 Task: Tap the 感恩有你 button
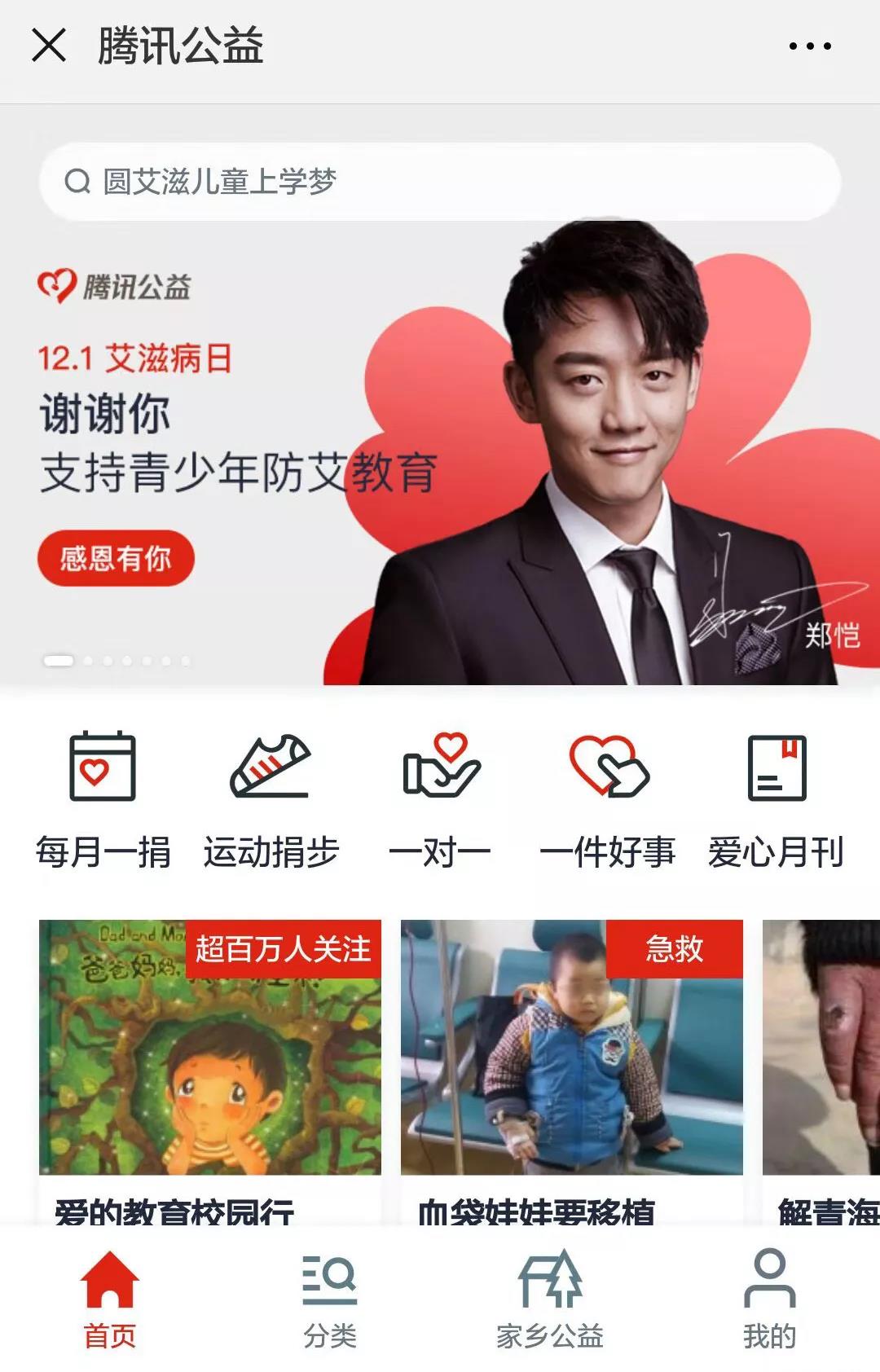[x=116, y=558]
